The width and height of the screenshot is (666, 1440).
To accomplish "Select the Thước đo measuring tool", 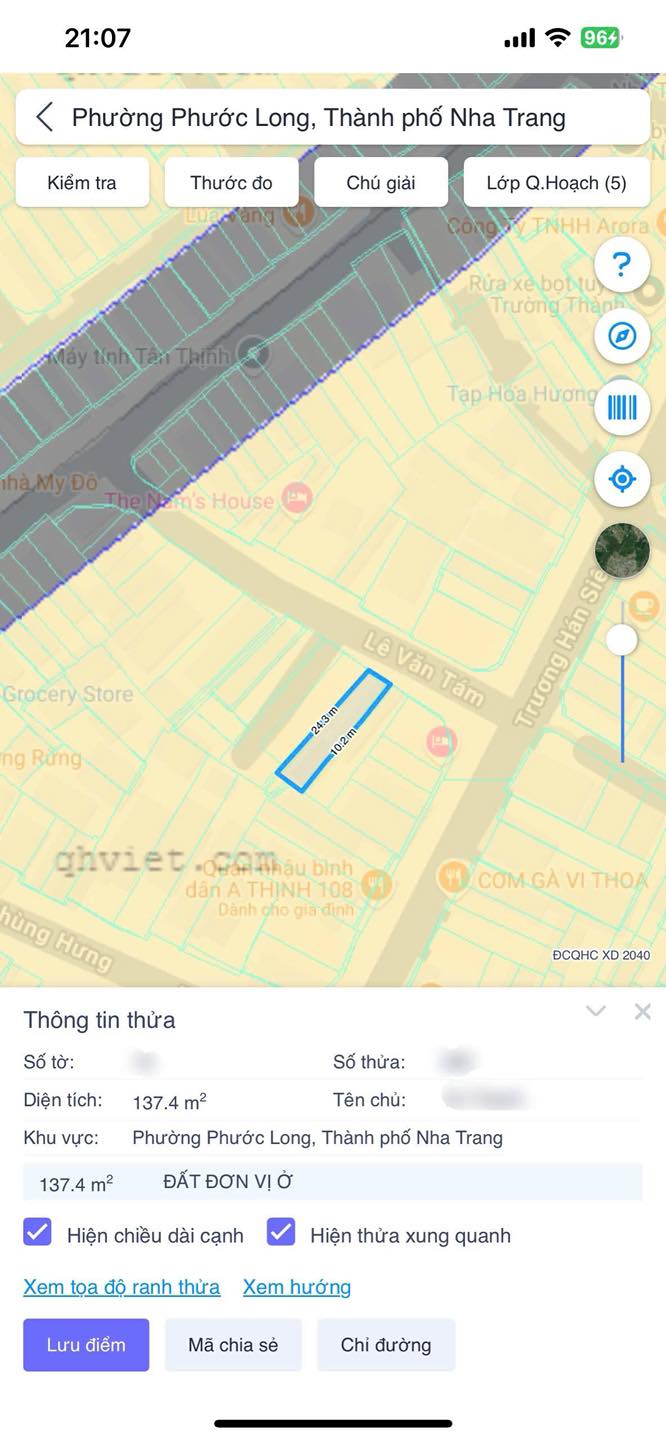I will (x=231, y=183).
